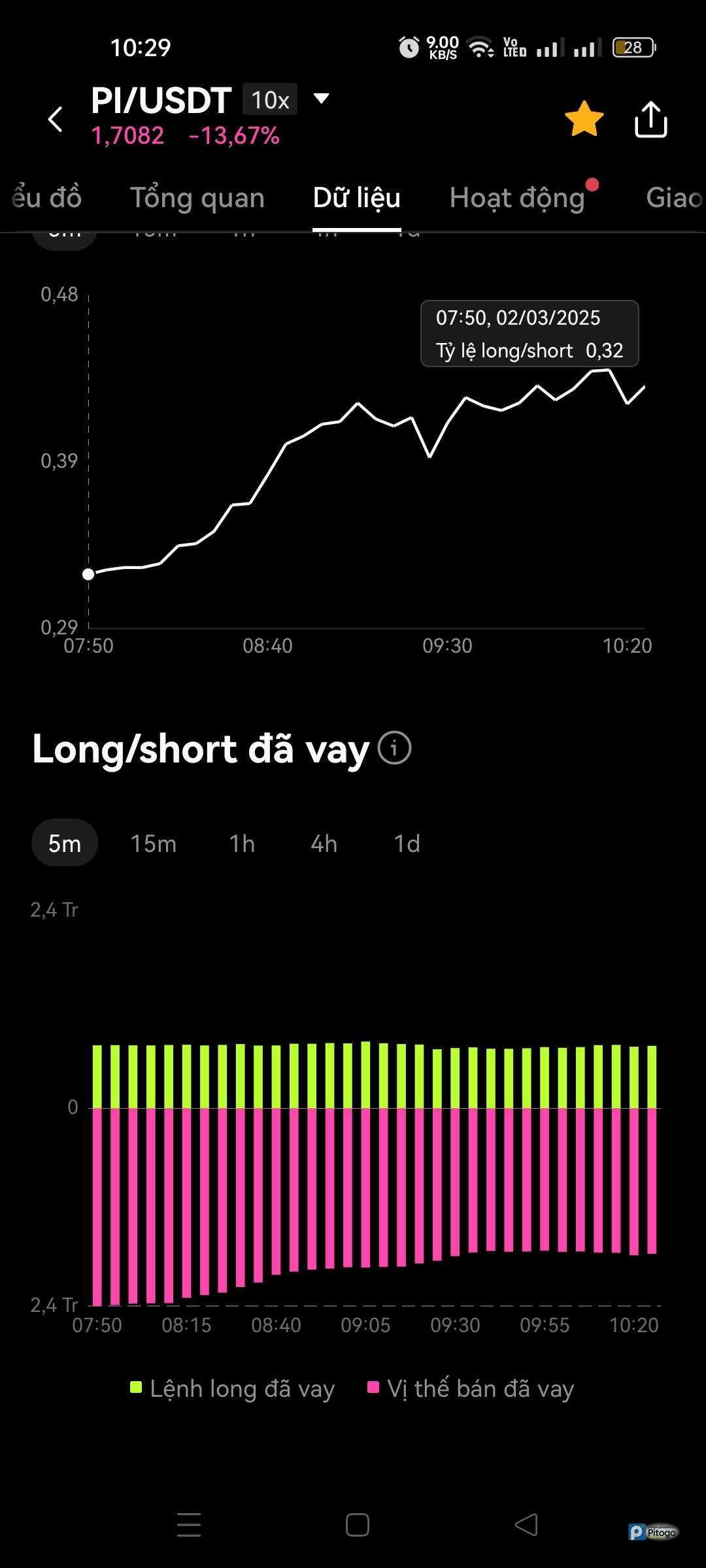This screenshot has height=1568, width=706.
Task: Go back using the header arrow
Action: point(56,119)
